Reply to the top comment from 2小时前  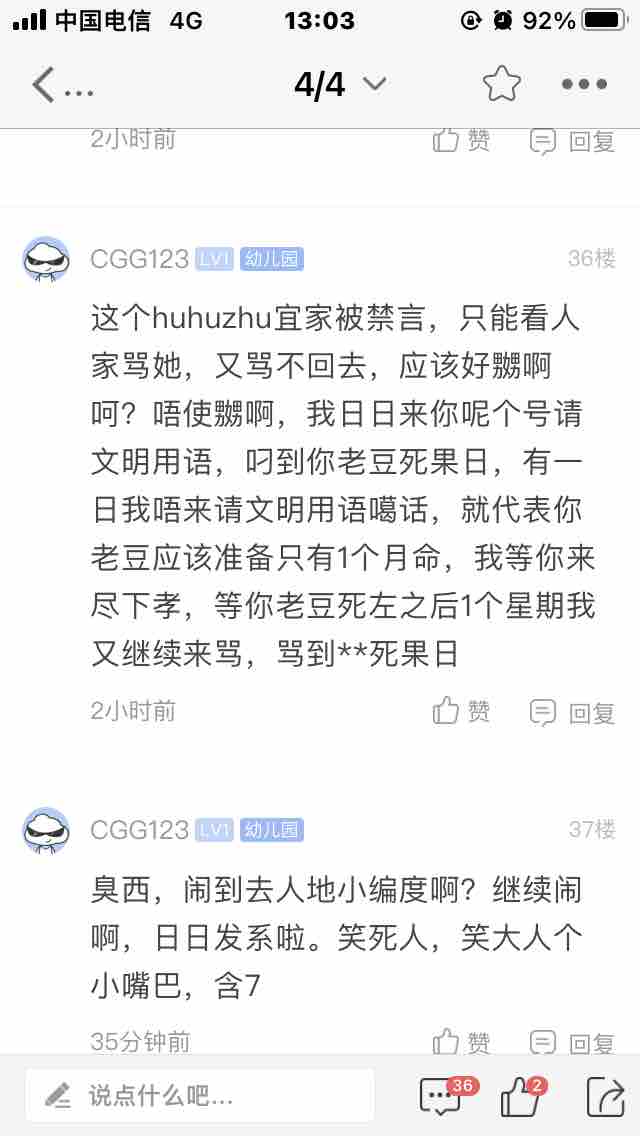[x=572, y=142]
